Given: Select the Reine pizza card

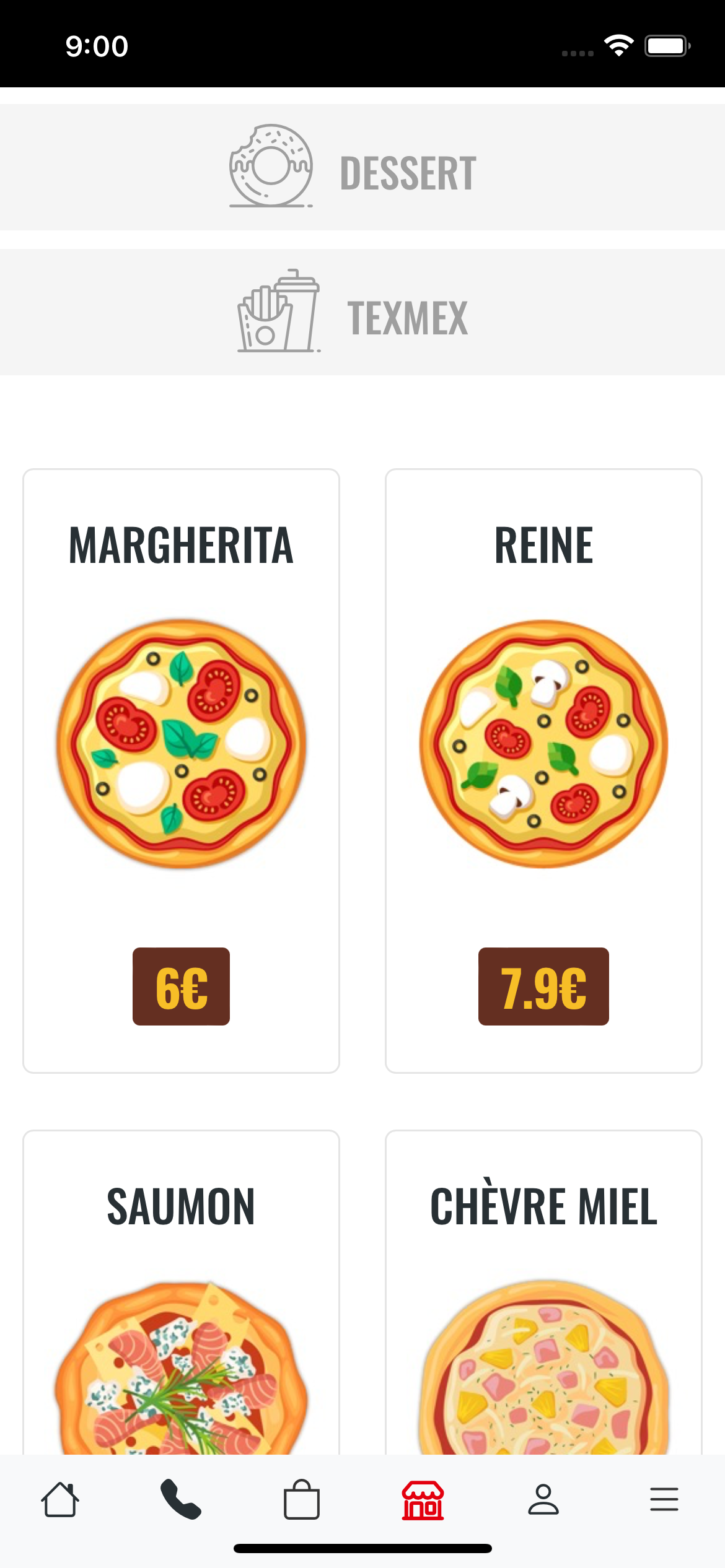Looking at the screenshot, I should (x=543, y=770).
